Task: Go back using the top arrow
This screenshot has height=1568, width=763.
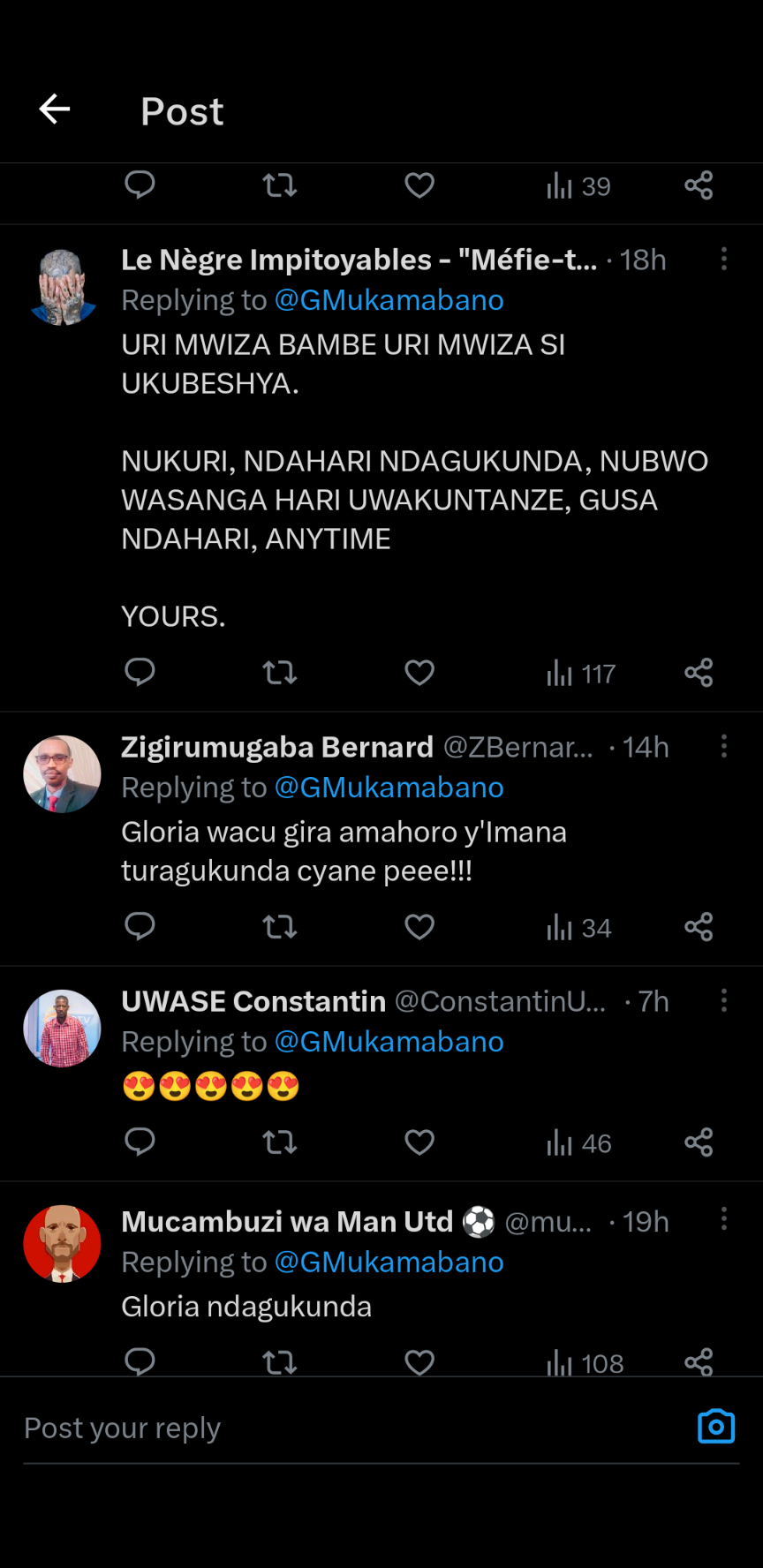Action: 55,109
